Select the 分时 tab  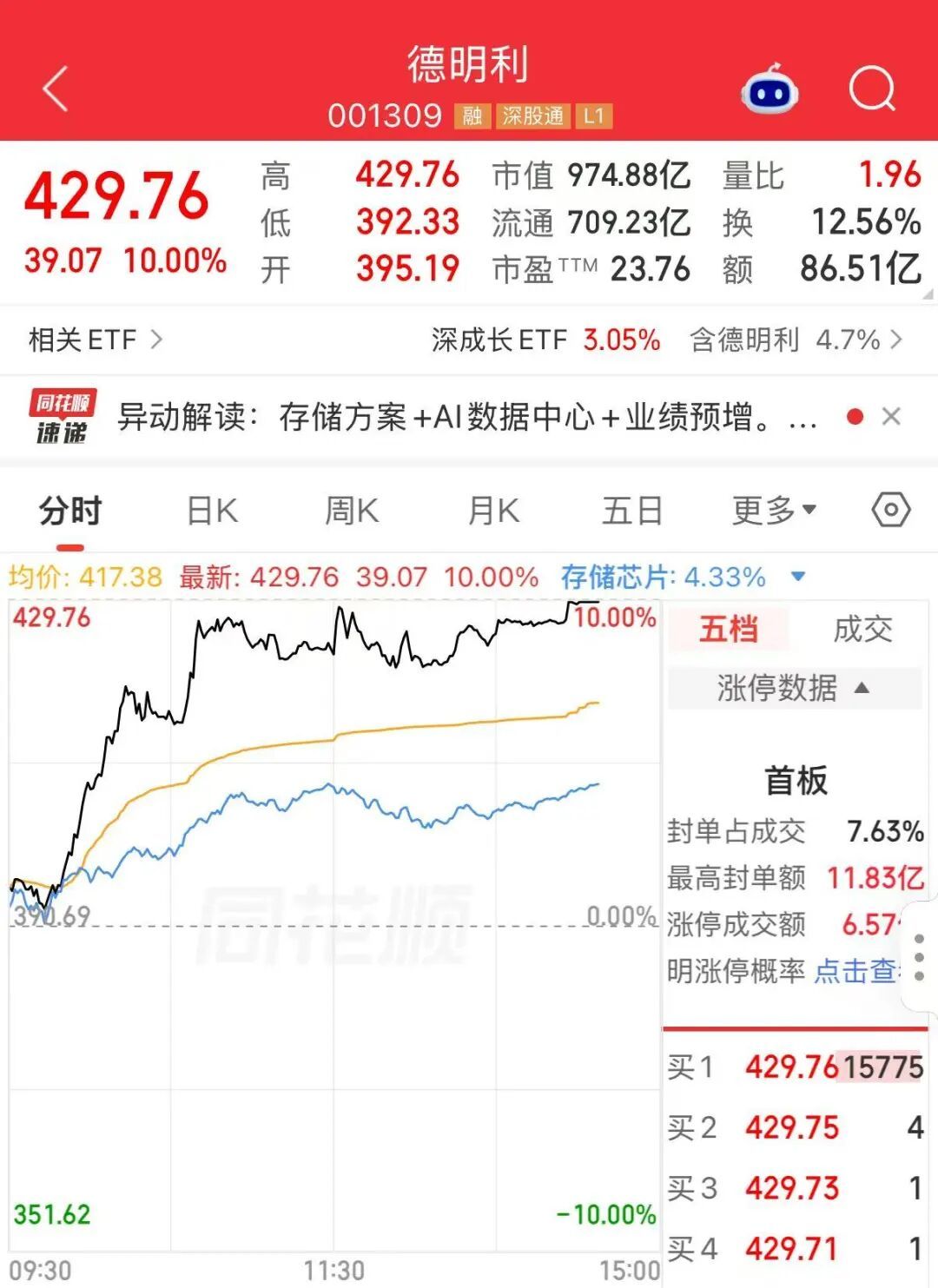click(x=70, y=511)
